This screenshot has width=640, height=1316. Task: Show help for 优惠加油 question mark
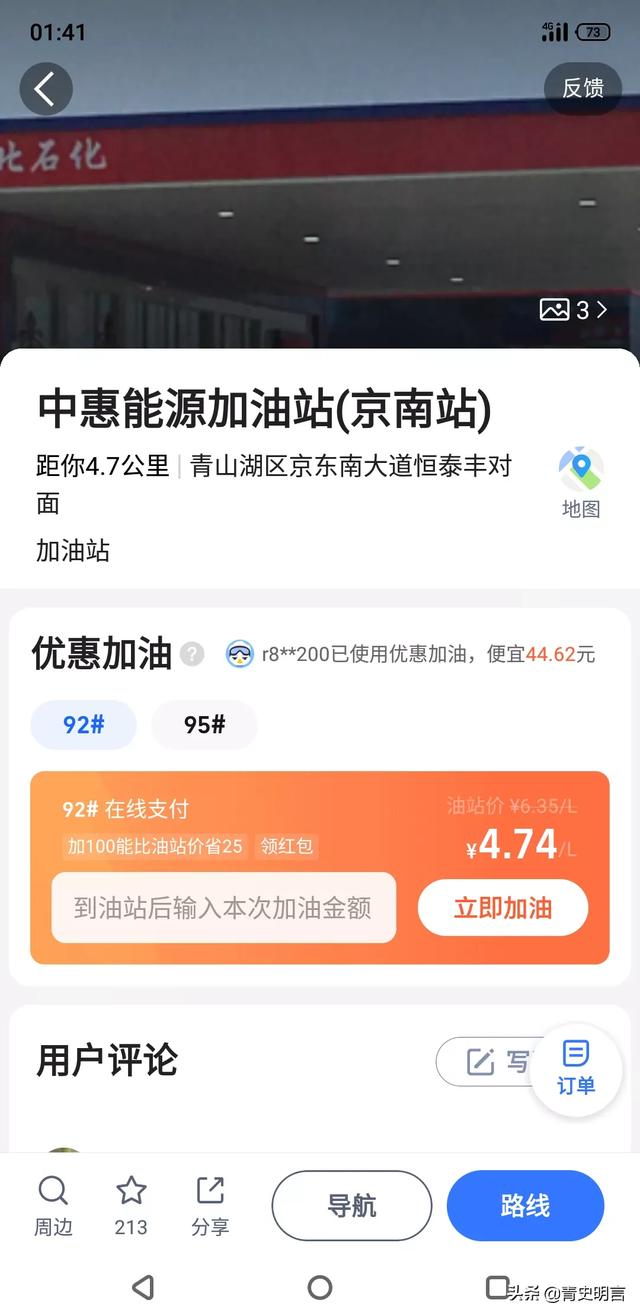pos(192,654)
